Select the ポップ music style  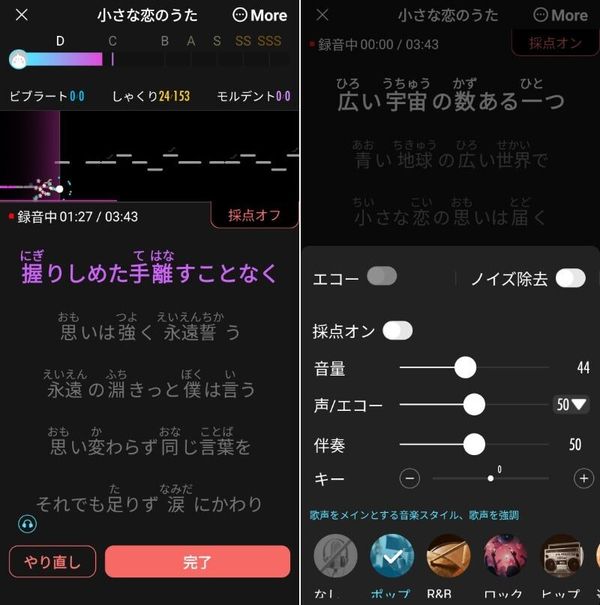pyautogui.click(x=392, y=556)
